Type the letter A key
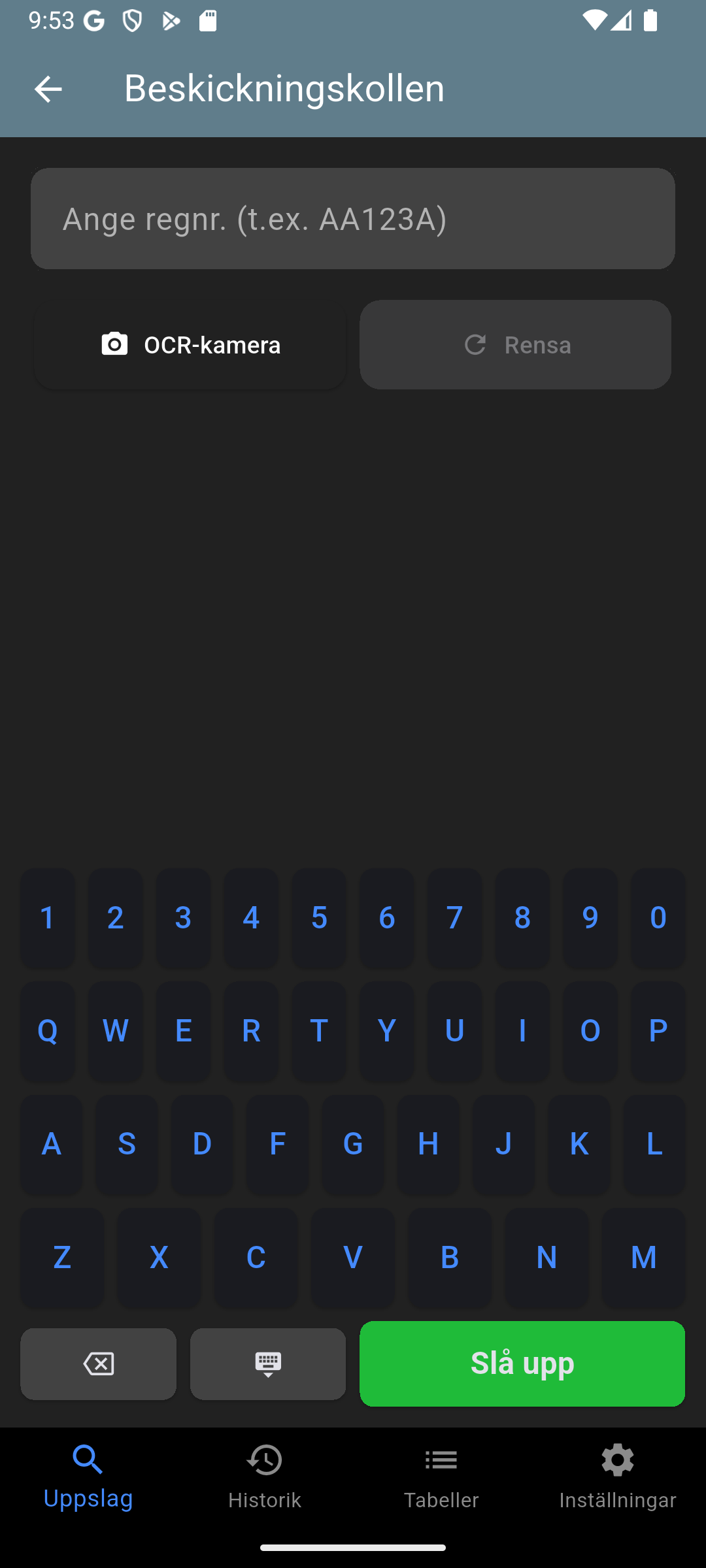The image size is (706, 1568). coord(52,1145)
